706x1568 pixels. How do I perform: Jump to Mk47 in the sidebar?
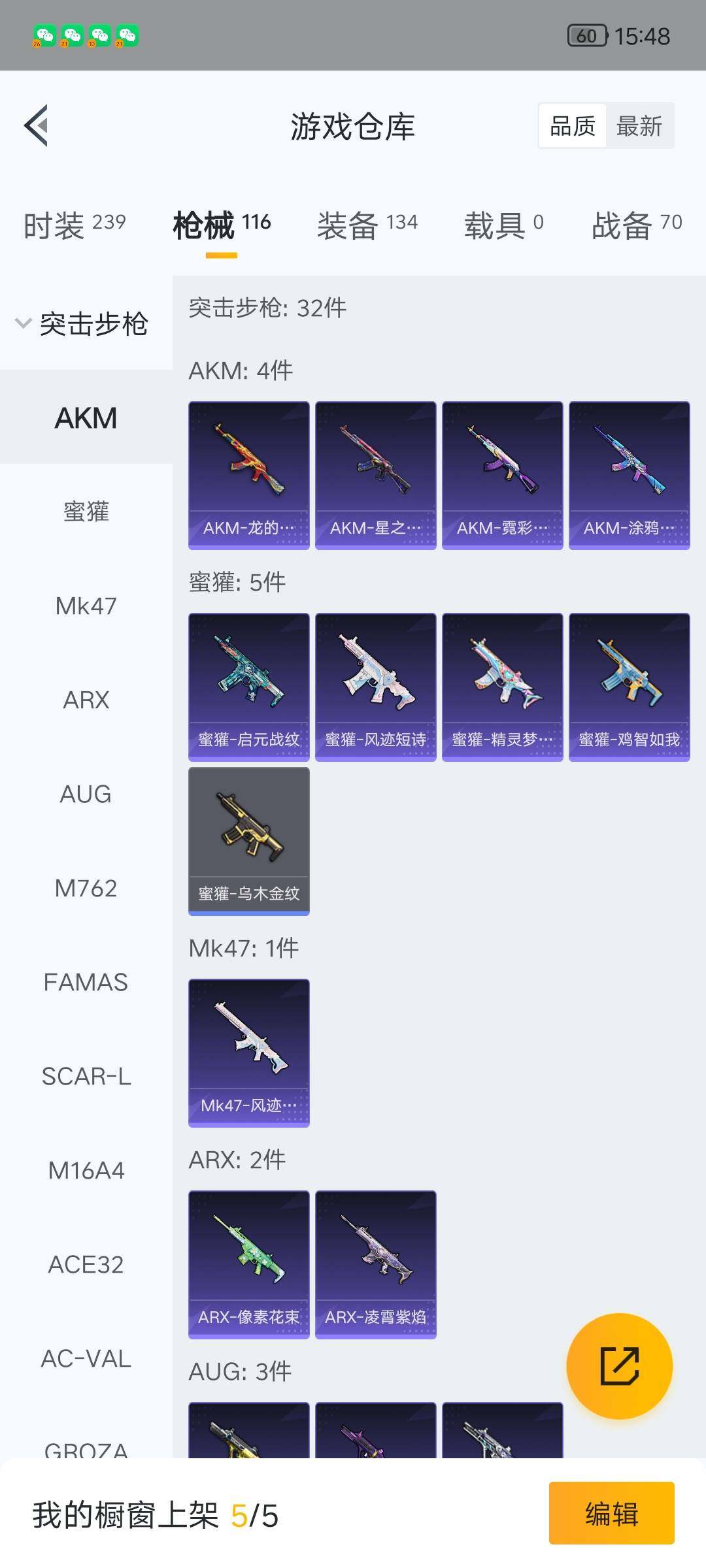(x=86, y=606)
